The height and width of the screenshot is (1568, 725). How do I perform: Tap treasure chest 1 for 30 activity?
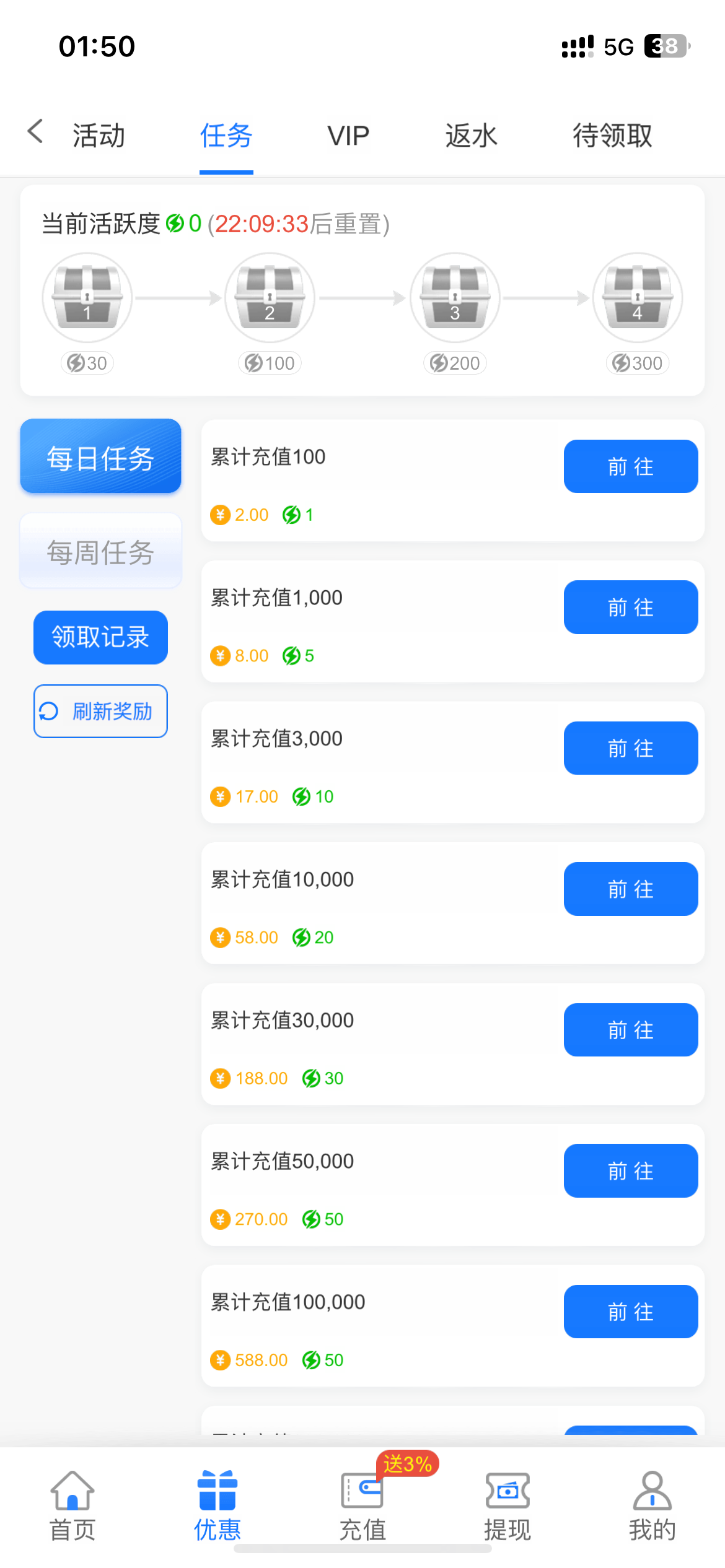(x=87, y=298)
